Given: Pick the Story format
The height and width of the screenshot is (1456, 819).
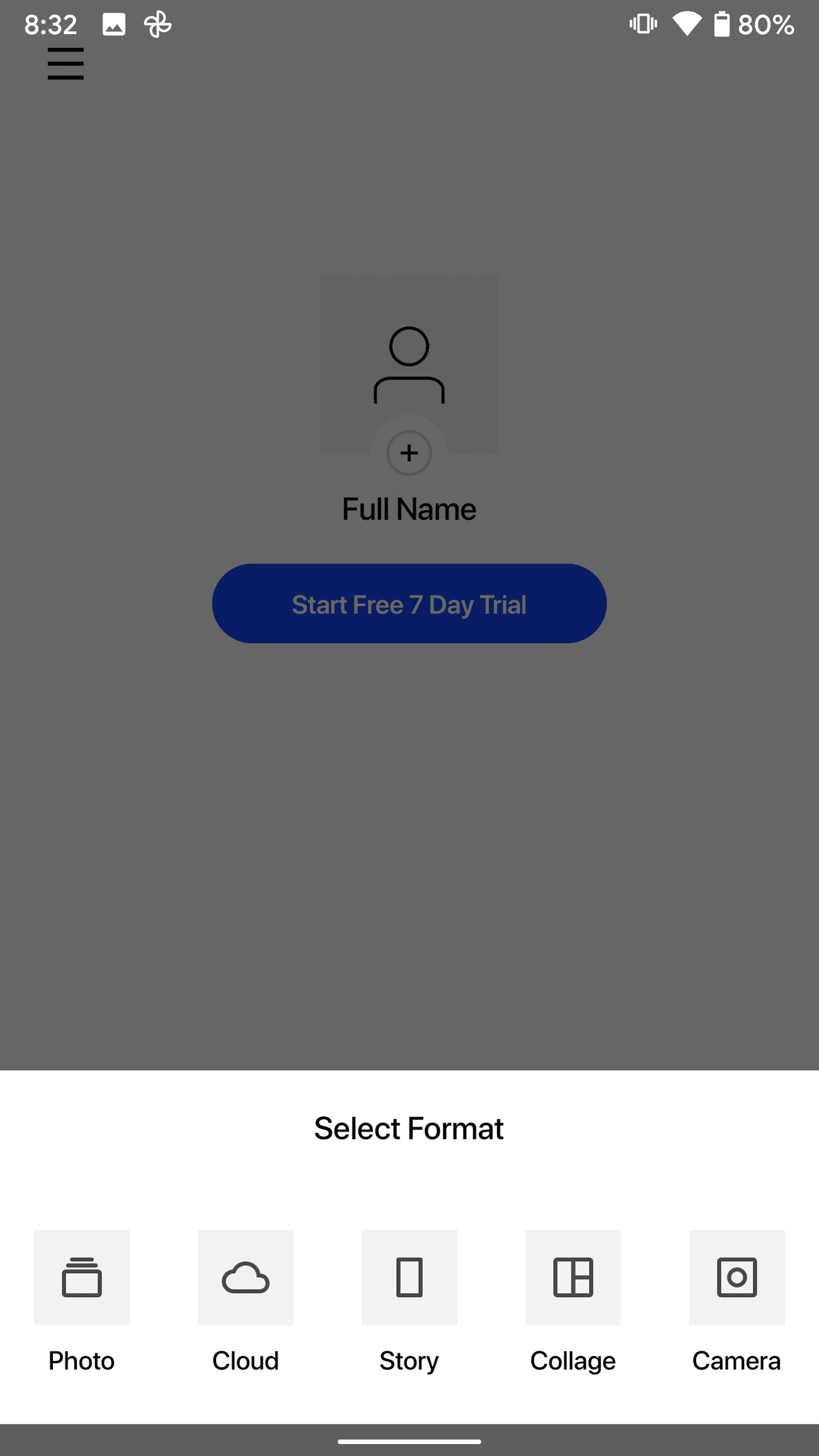Looking at the screenshot, I should coord(409,1277).
